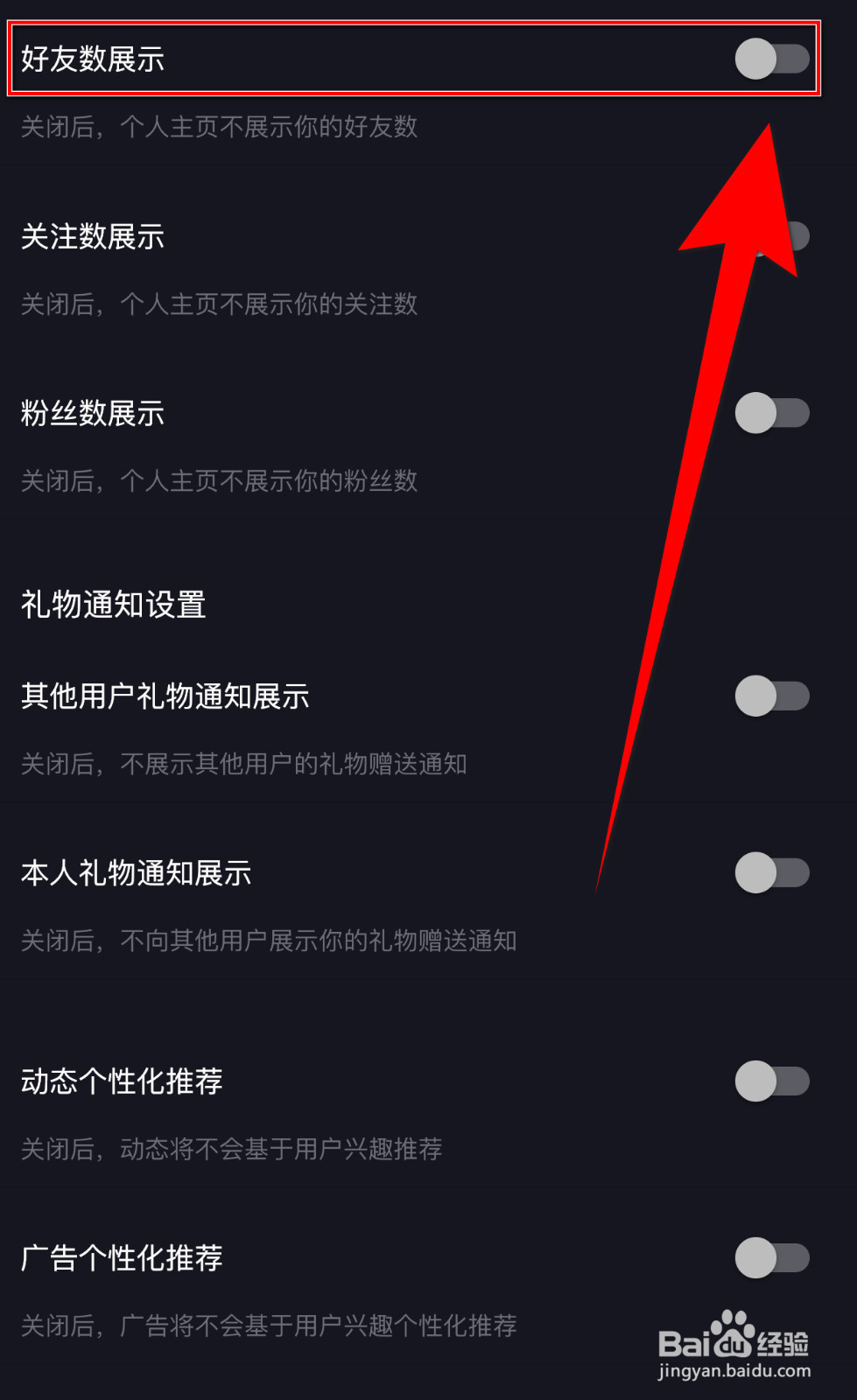The image size is (857, 1400).
Task: Enable 动态个性化推荐 recommendations
Action: tap(772, 1081)
